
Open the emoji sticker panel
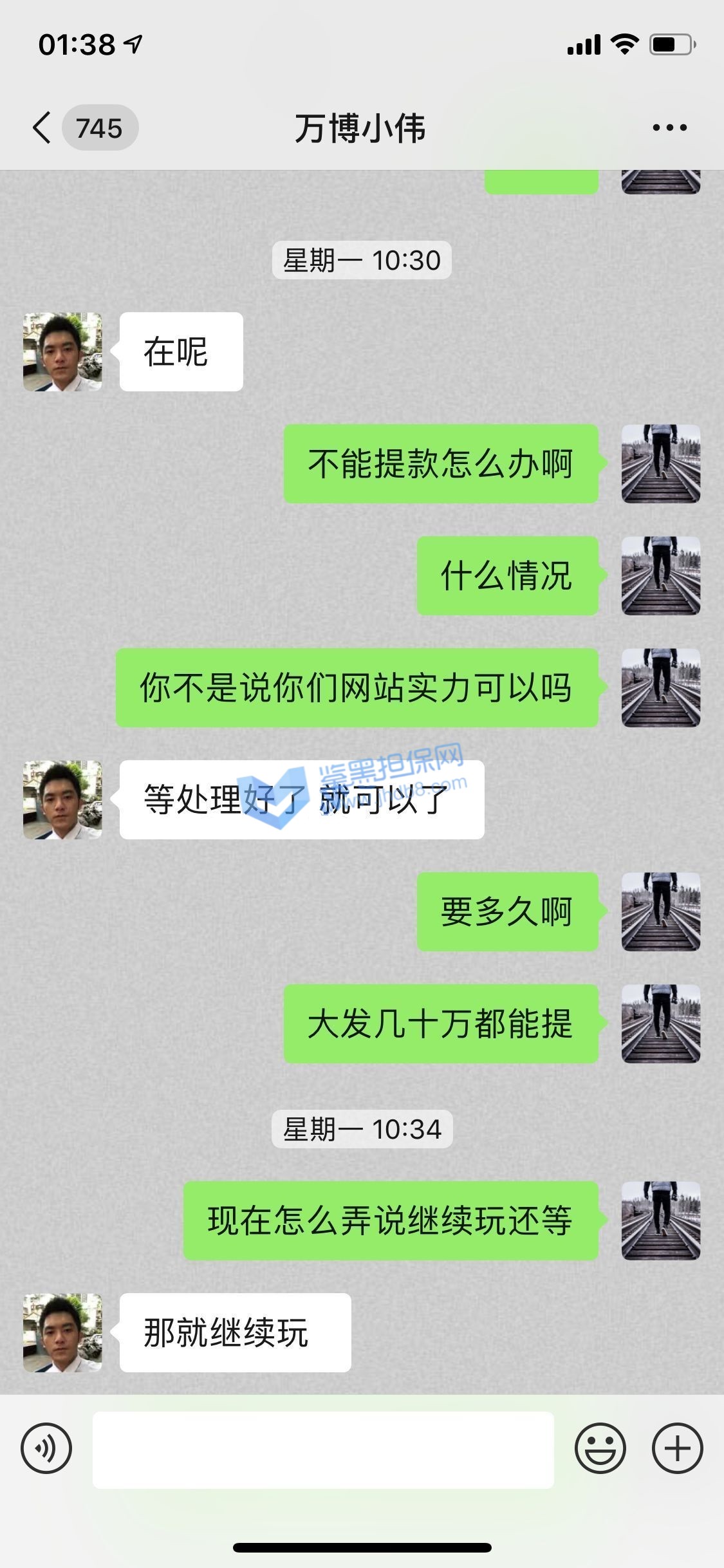click(600, 1449)
